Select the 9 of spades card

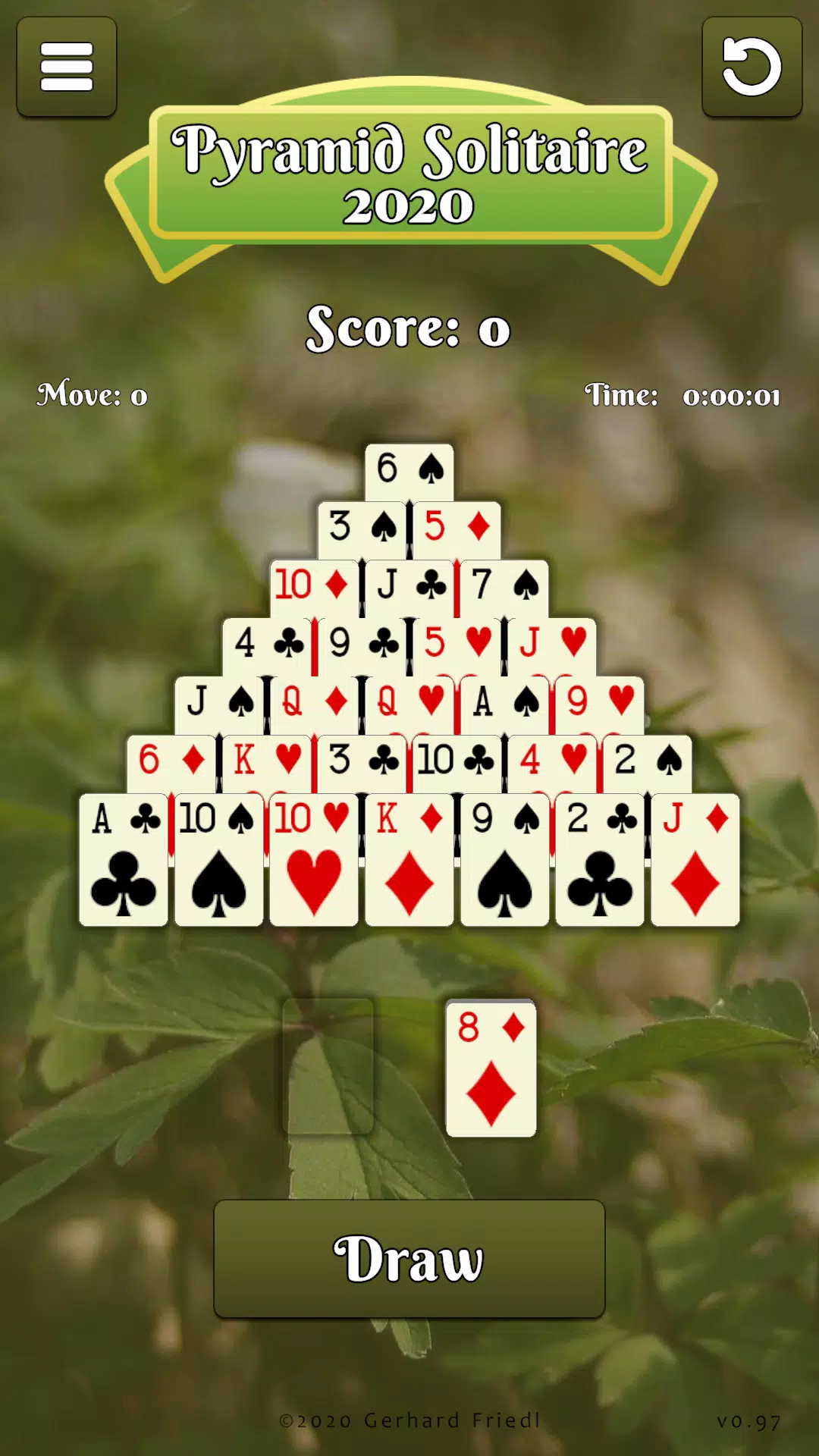[505, 861]
